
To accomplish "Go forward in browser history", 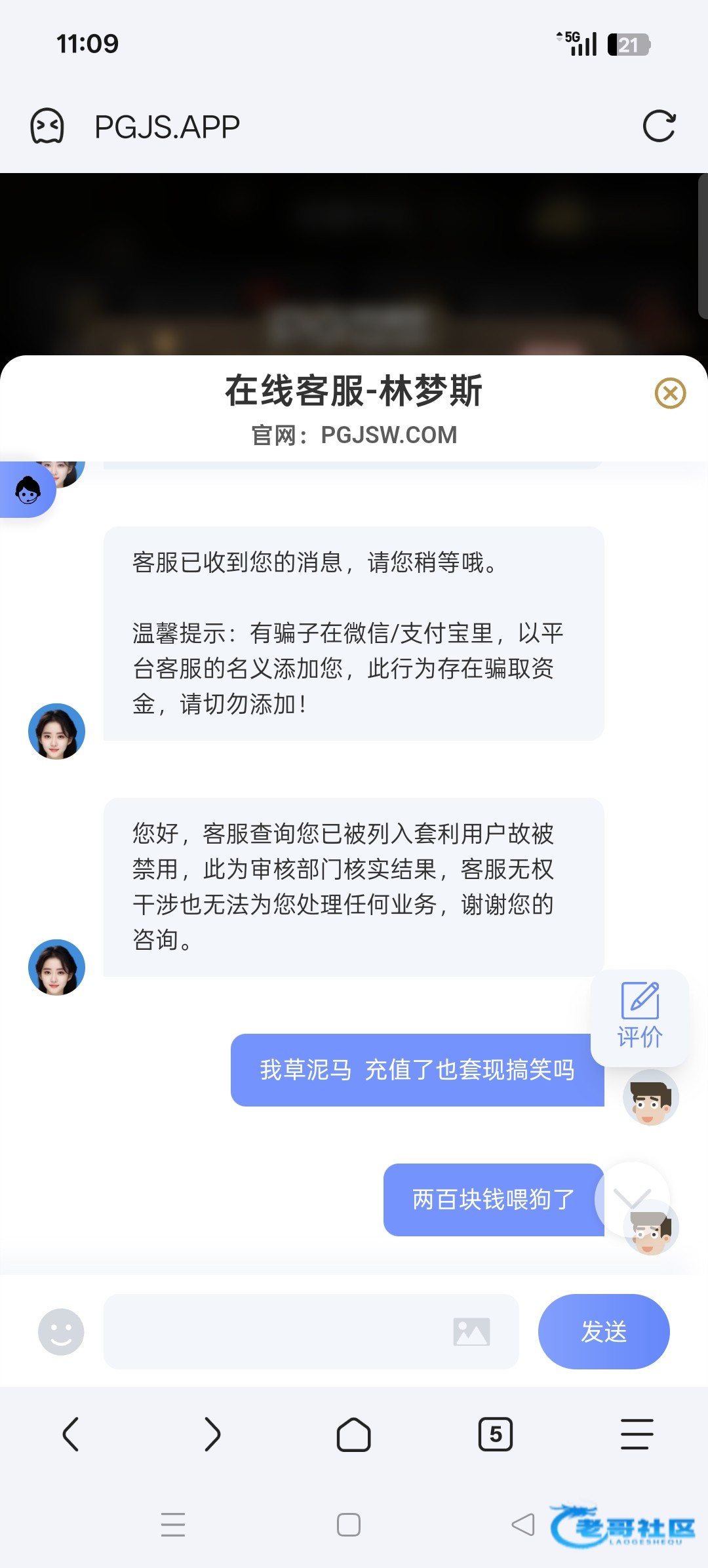I will click(212, 1434).
